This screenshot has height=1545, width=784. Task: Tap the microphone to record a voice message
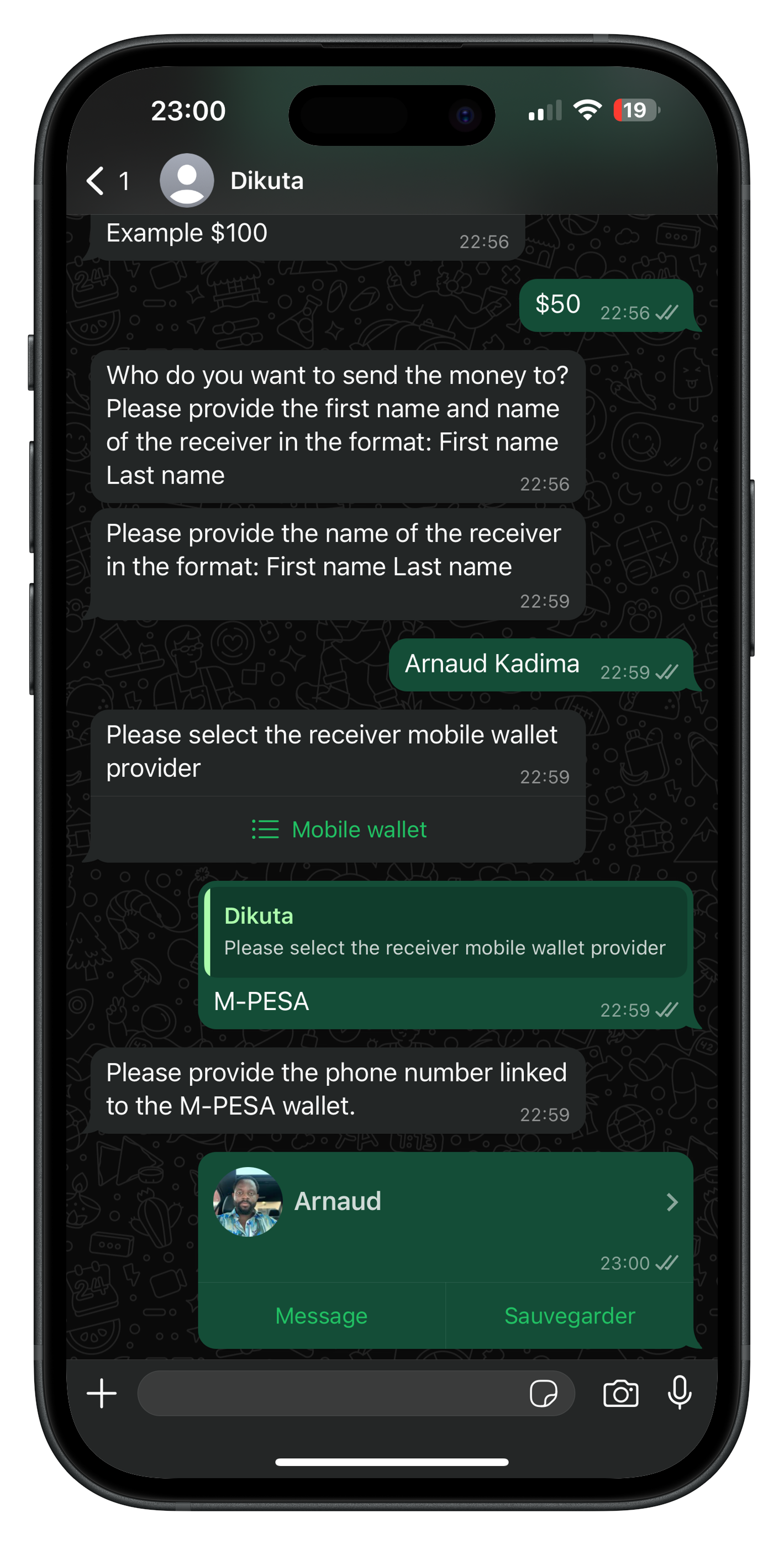pyautogui.click(x=679, y=1392)
